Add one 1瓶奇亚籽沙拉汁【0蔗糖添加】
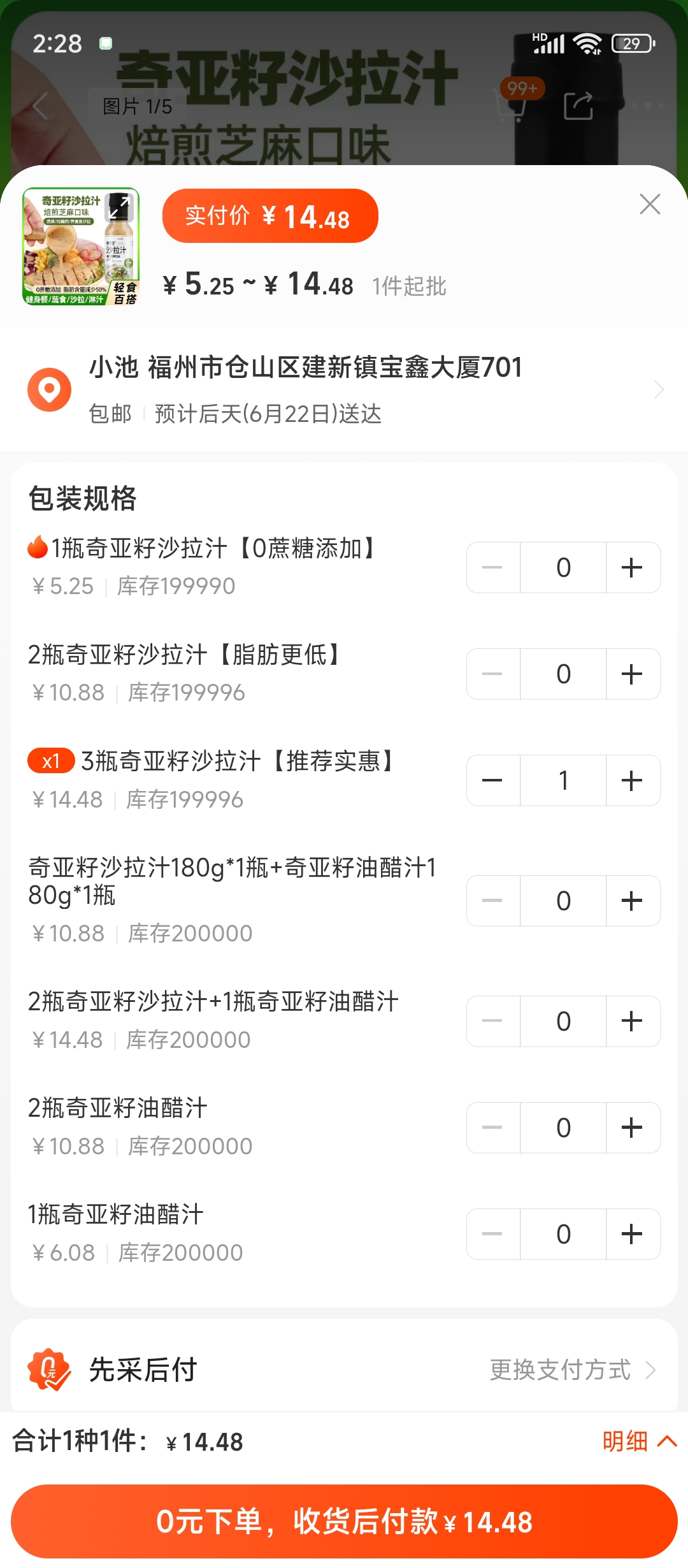Viewport: 688px width, 1568px height. [x=633, y=567]
